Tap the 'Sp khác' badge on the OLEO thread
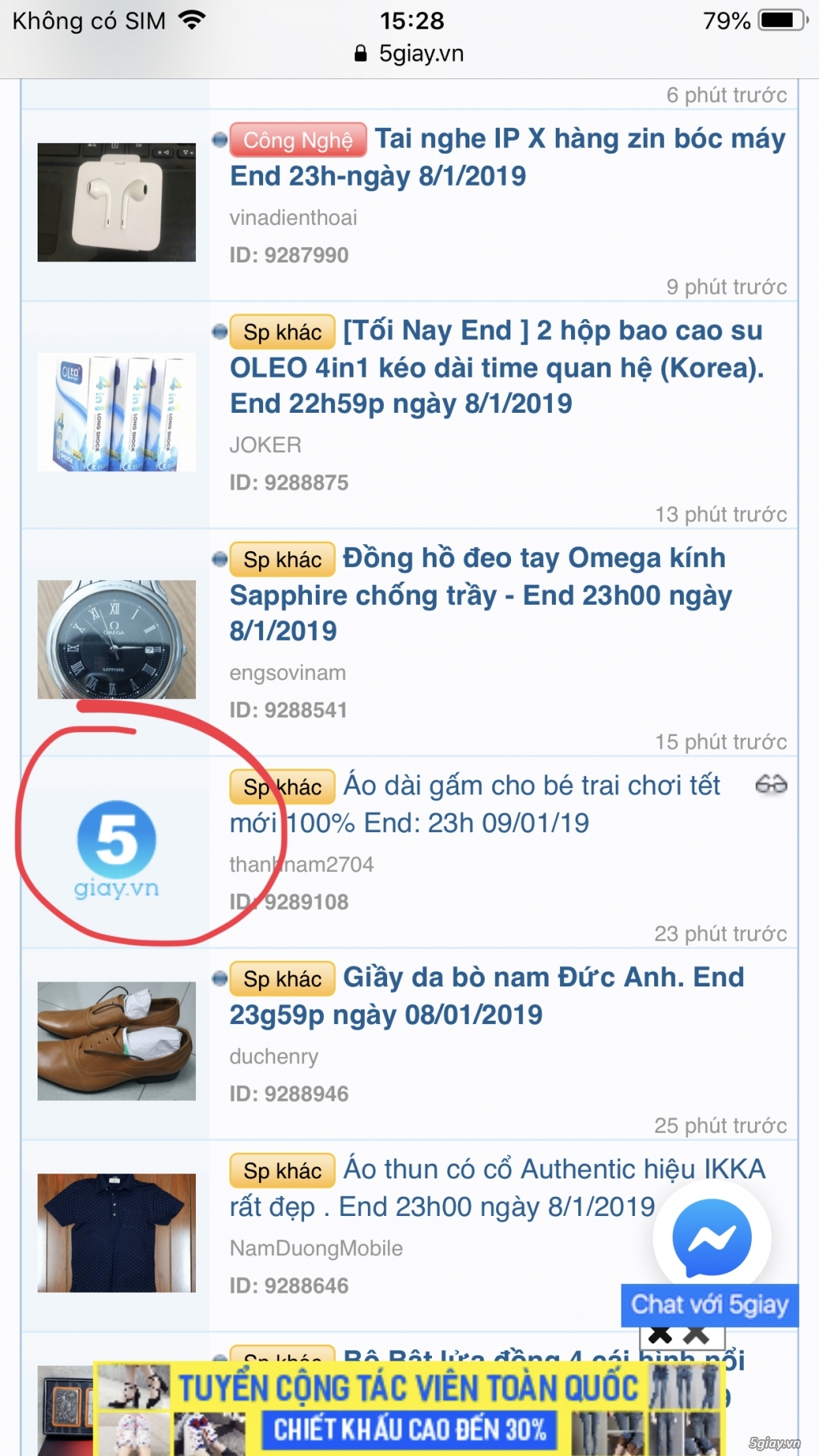 coord(282,331)
